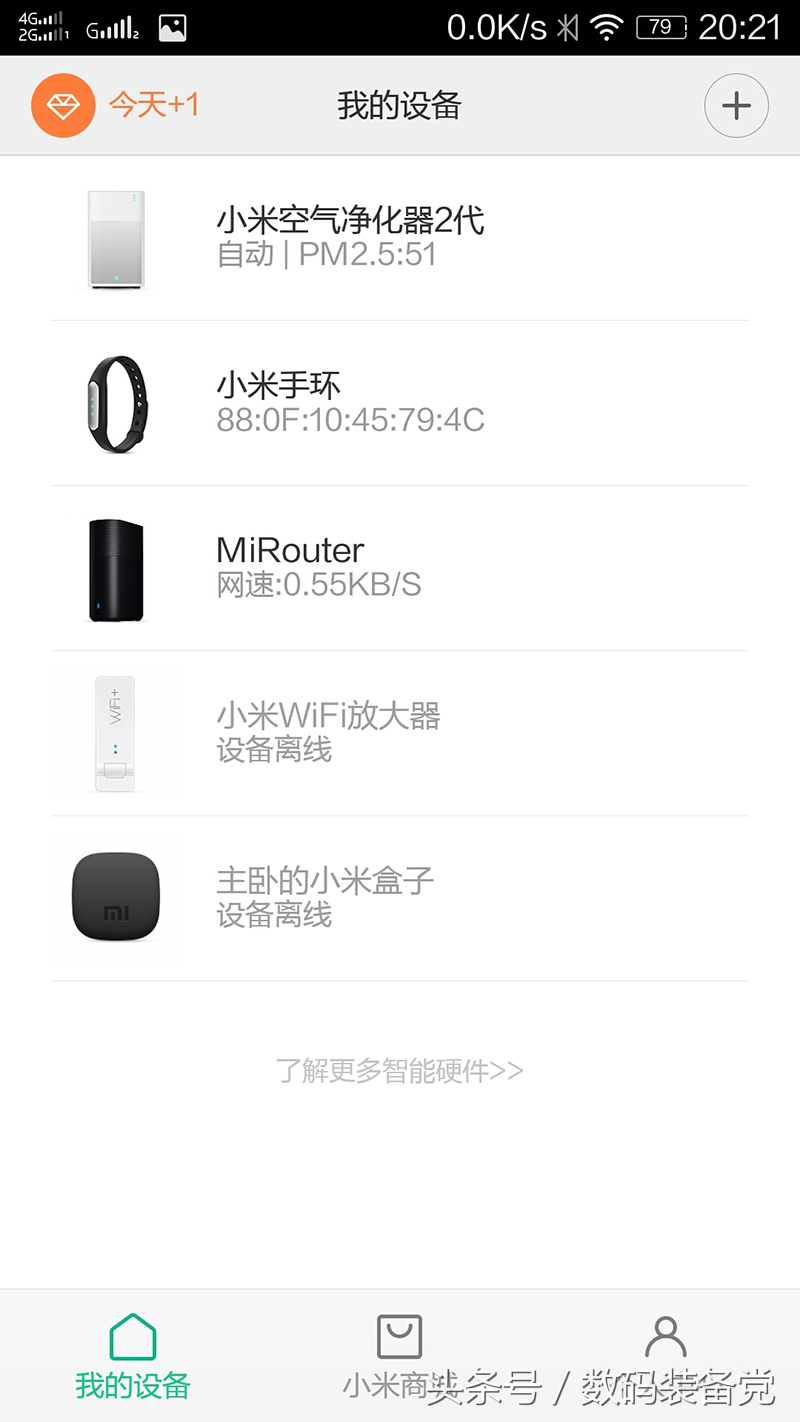Tap the battery indicator in status bar
800x1422 pixels.
click(660, 27)
